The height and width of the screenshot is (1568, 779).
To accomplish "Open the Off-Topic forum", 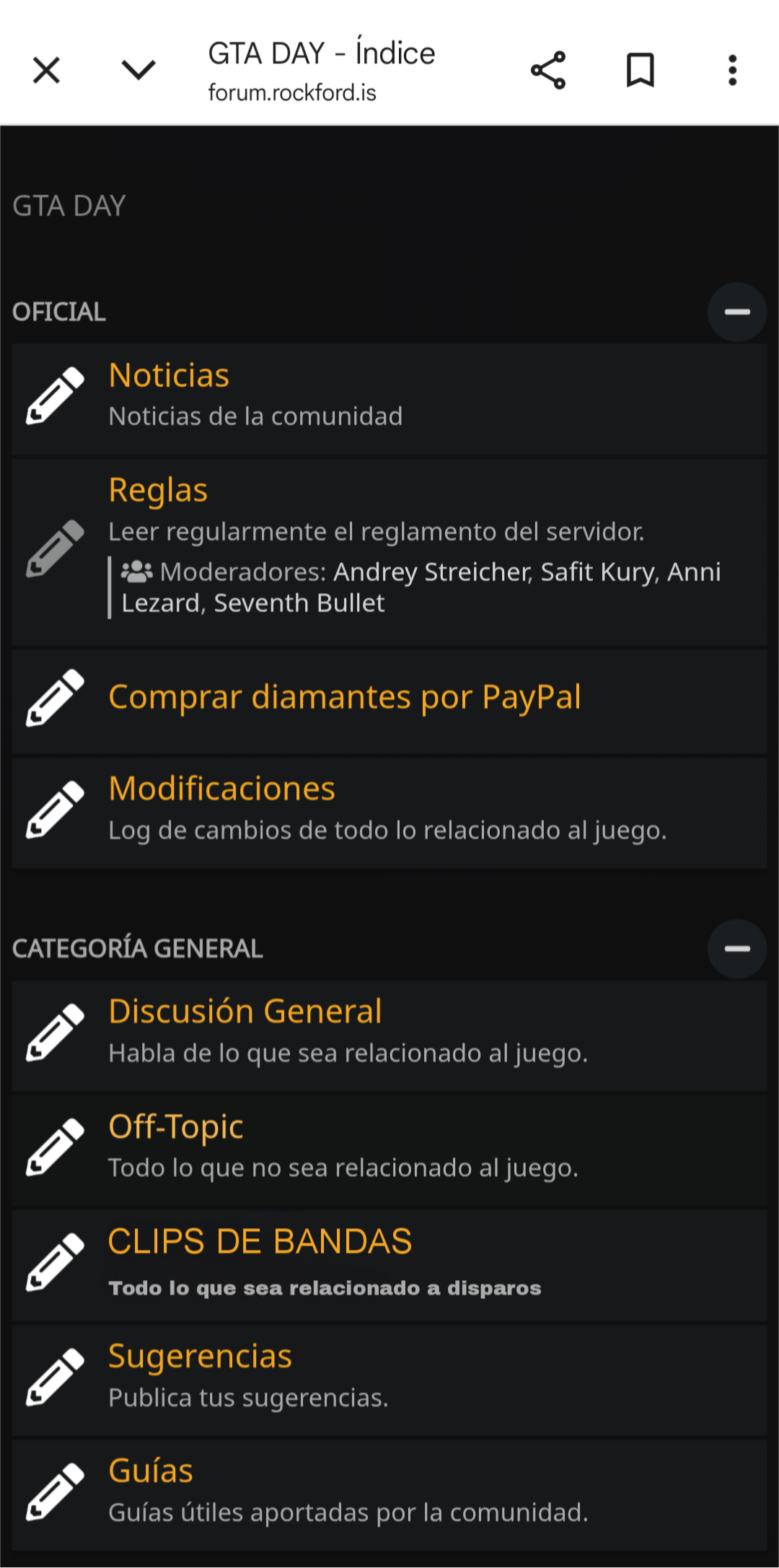I will click(176, 1127).
